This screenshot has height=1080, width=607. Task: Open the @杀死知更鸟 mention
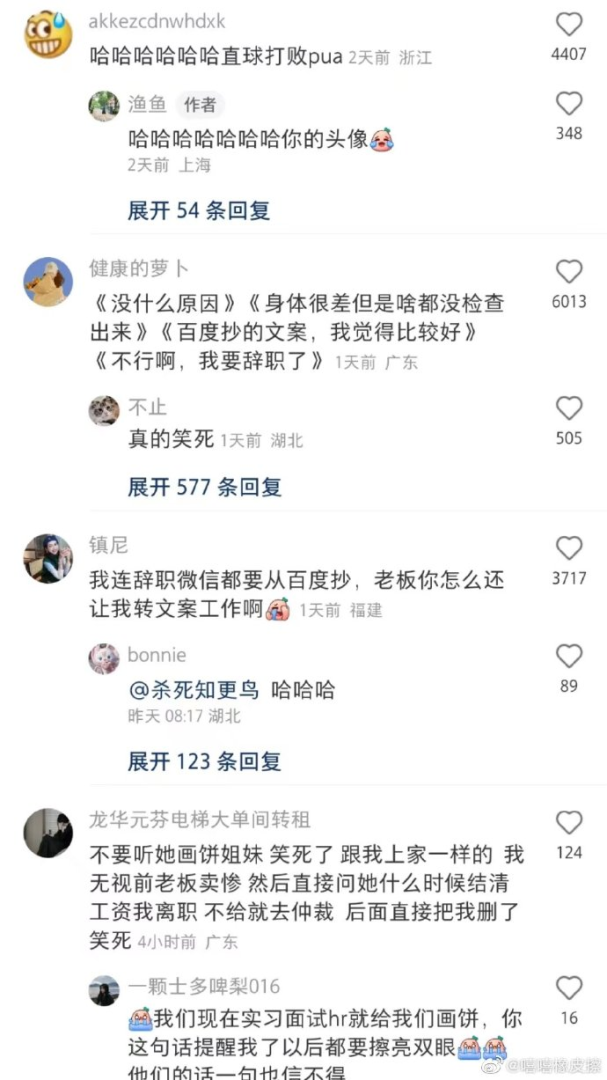[194, 689]
